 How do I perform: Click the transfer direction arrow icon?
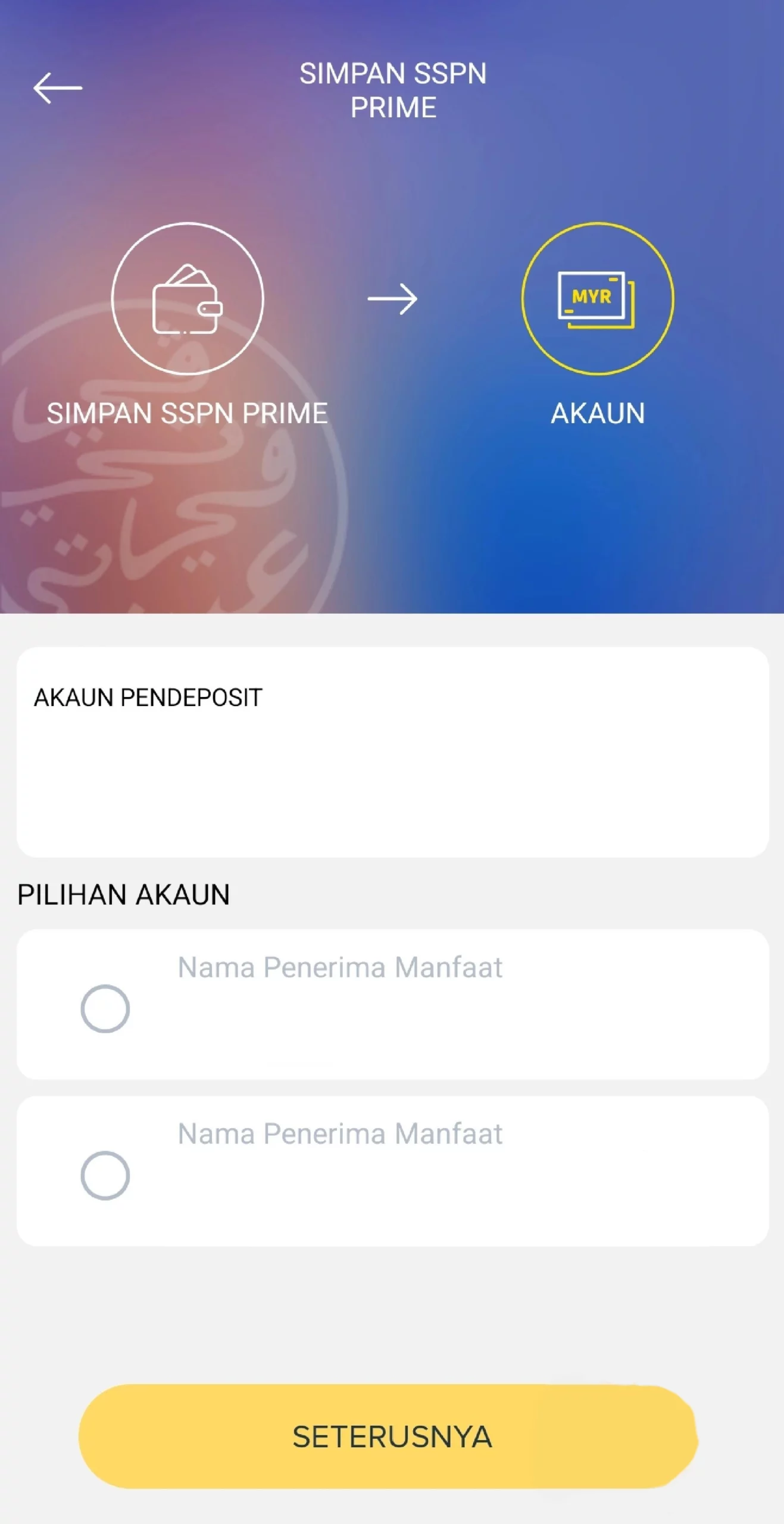coord(393,299)
